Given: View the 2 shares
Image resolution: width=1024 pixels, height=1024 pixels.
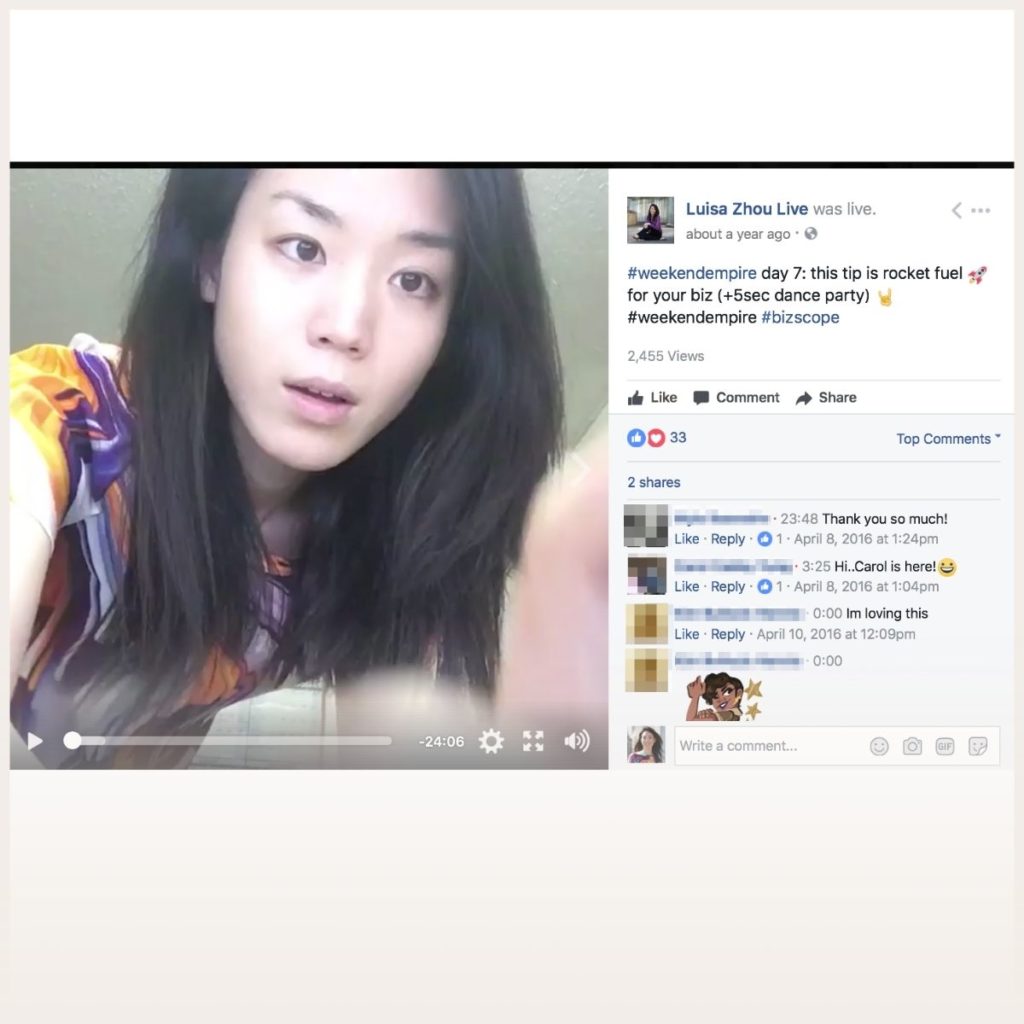Looking at the screenshot, I should pyautogui.click(x=654, y=482).
